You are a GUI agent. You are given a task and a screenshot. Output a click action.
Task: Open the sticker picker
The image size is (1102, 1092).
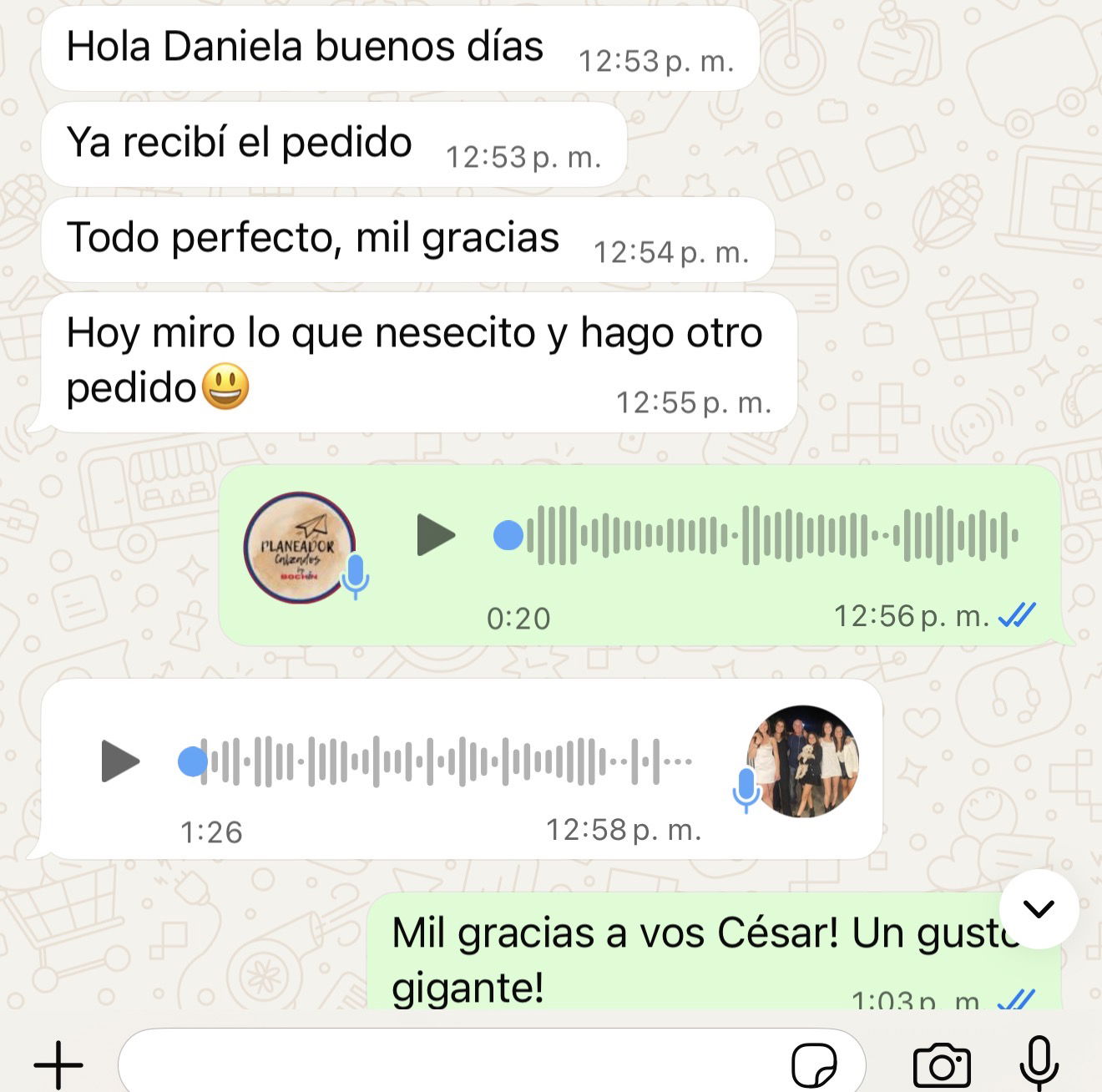pos(814,1064)
